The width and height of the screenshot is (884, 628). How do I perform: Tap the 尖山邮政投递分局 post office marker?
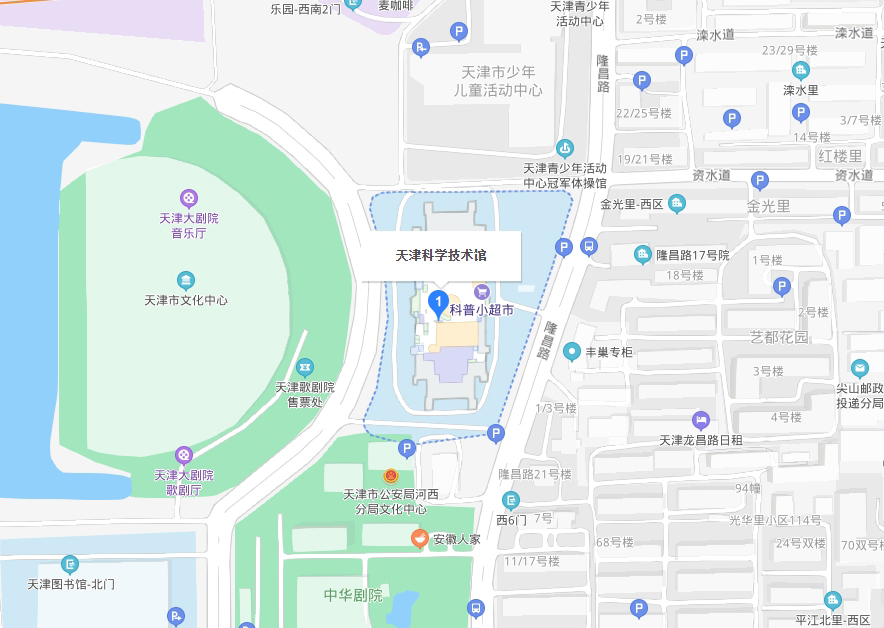[860, 368]
